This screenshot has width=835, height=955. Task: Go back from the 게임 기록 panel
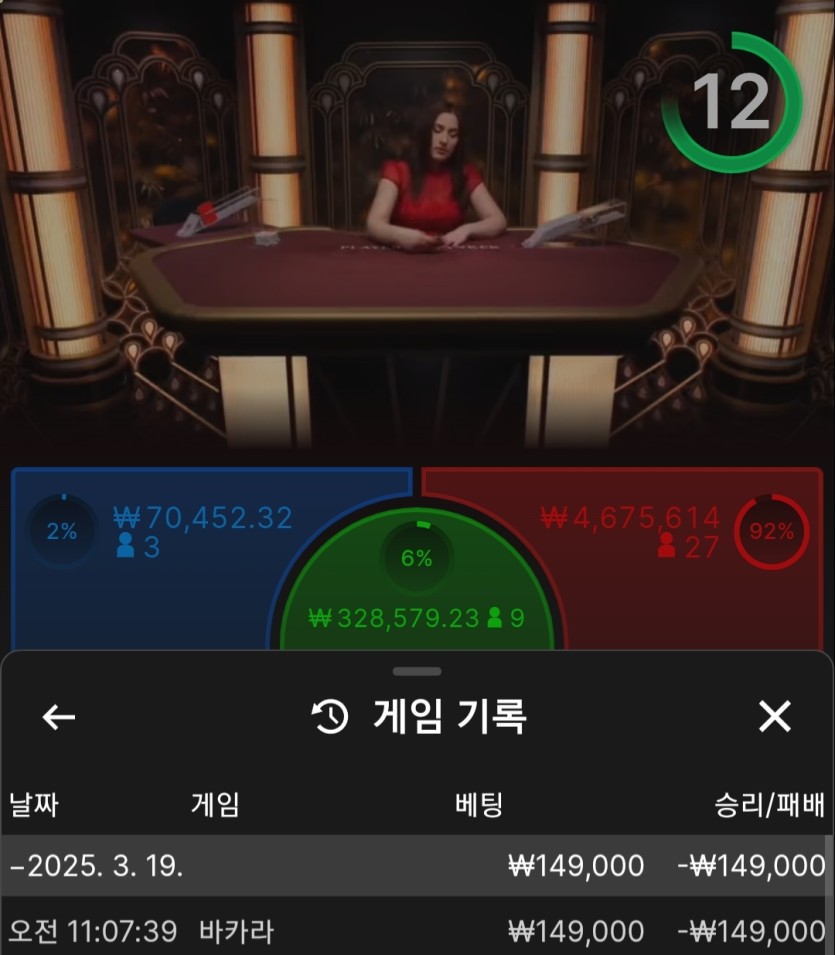point(59,716)
